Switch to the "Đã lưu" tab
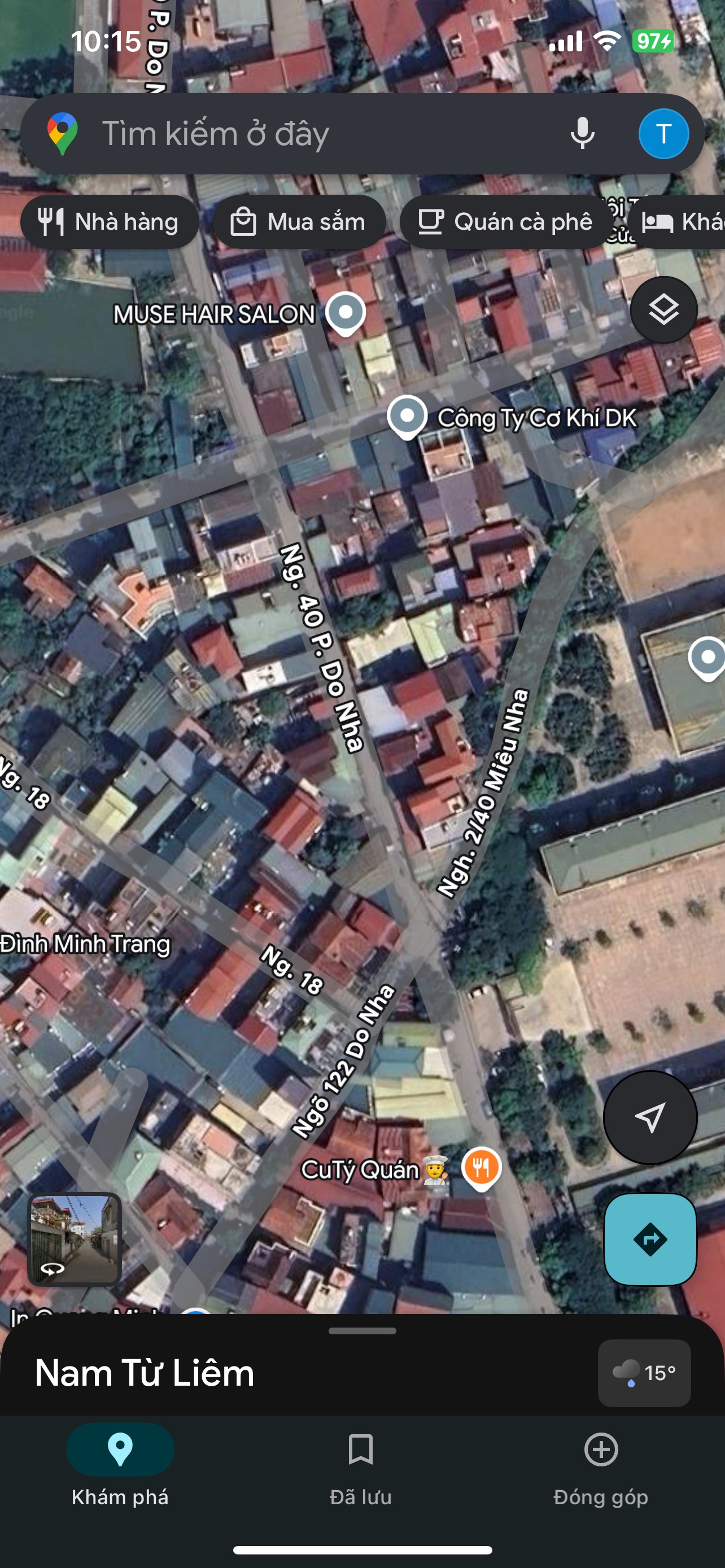The image size is (725, 1568). [x=360, y=1468]
